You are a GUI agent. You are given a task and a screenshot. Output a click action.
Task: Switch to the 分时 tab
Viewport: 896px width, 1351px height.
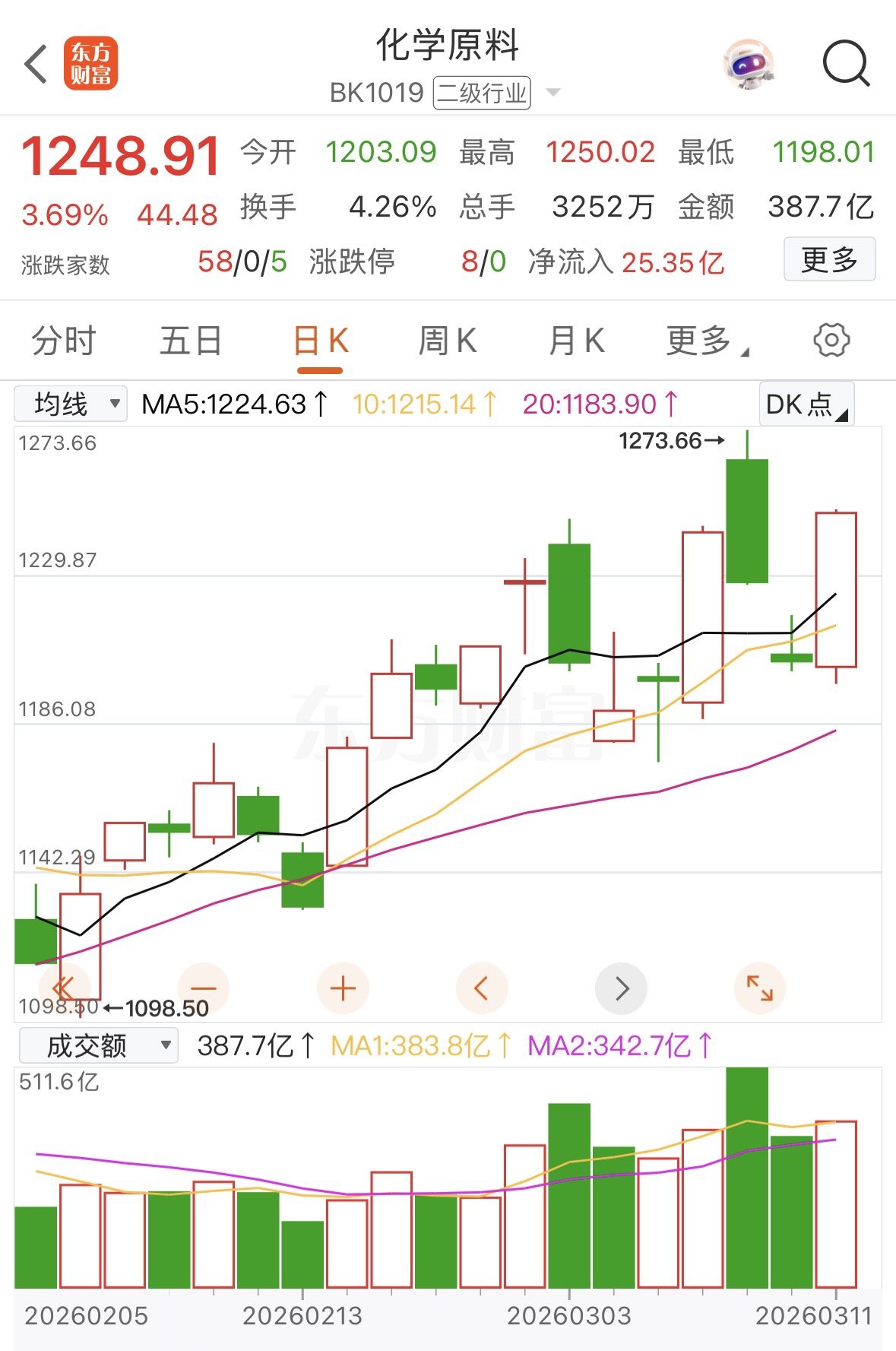pos(64,341)
